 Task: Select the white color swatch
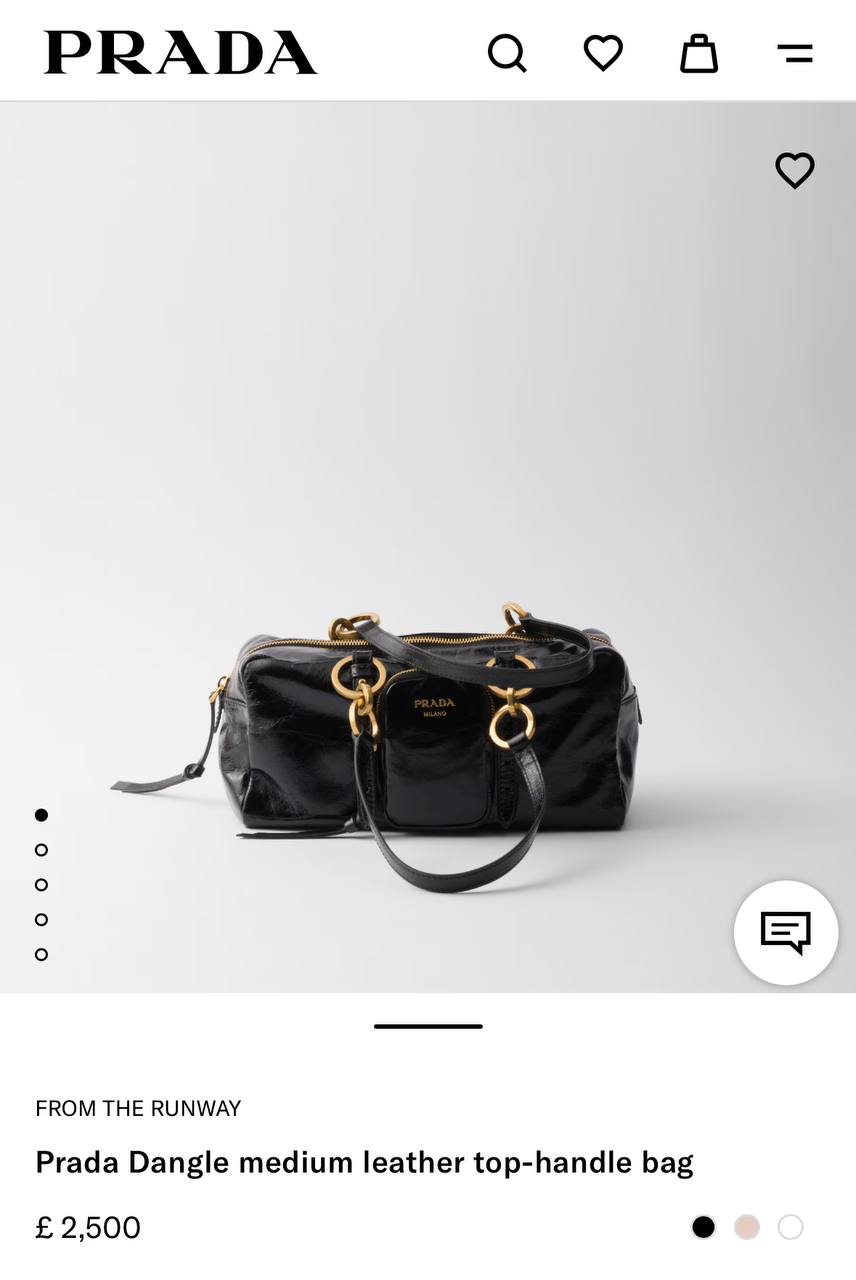point(790,1227)
